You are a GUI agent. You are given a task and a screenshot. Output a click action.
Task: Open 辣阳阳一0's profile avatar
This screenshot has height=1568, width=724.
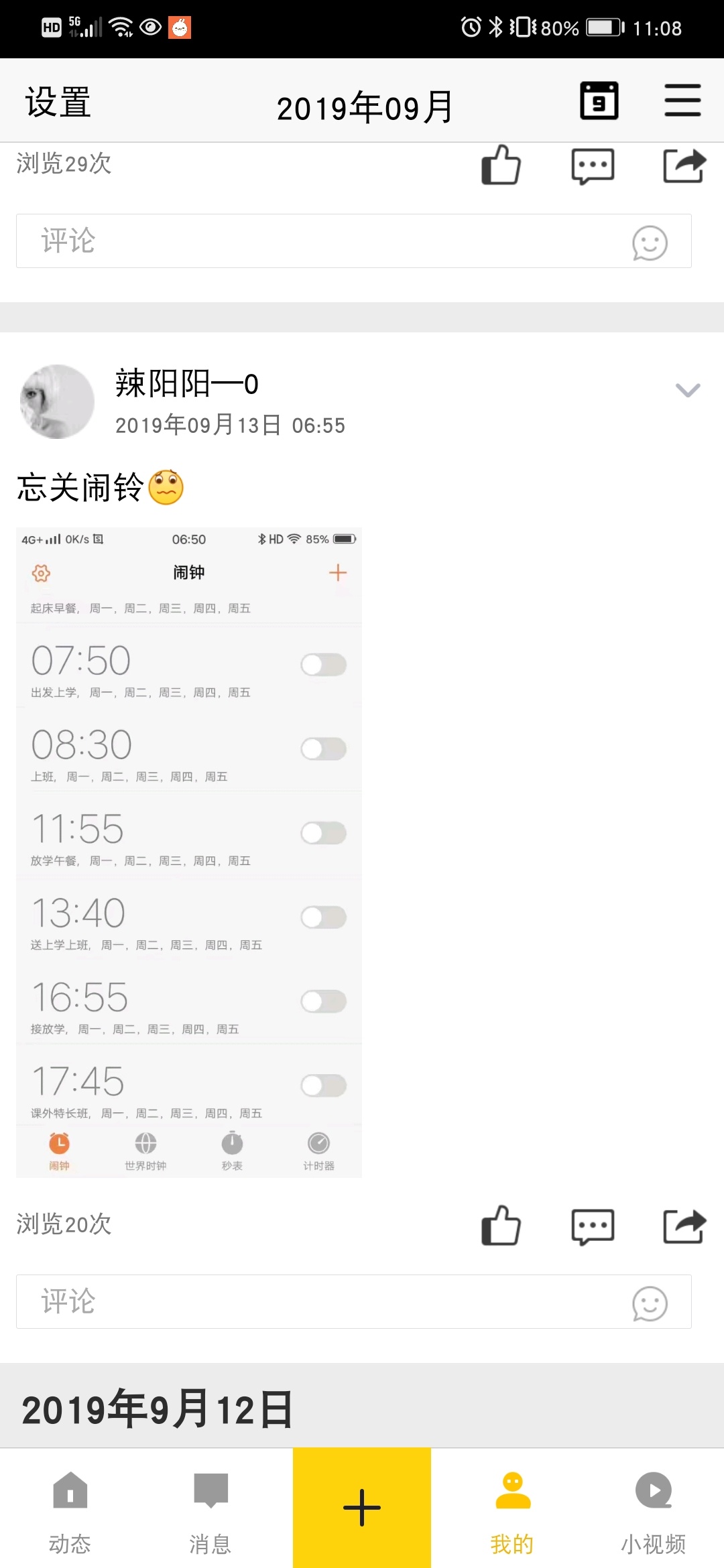[58, 402]
